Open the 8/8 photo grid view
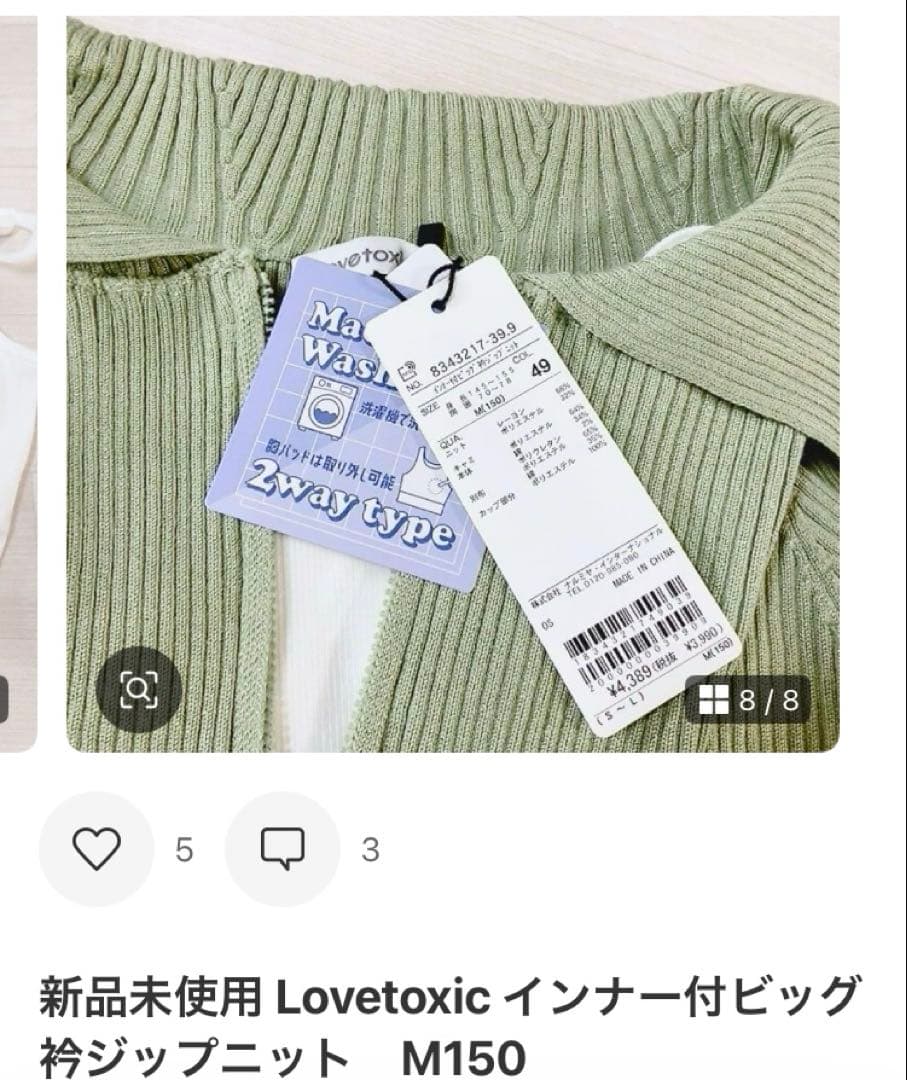Viewport: 907px width, 1080px height. point(749,701)
